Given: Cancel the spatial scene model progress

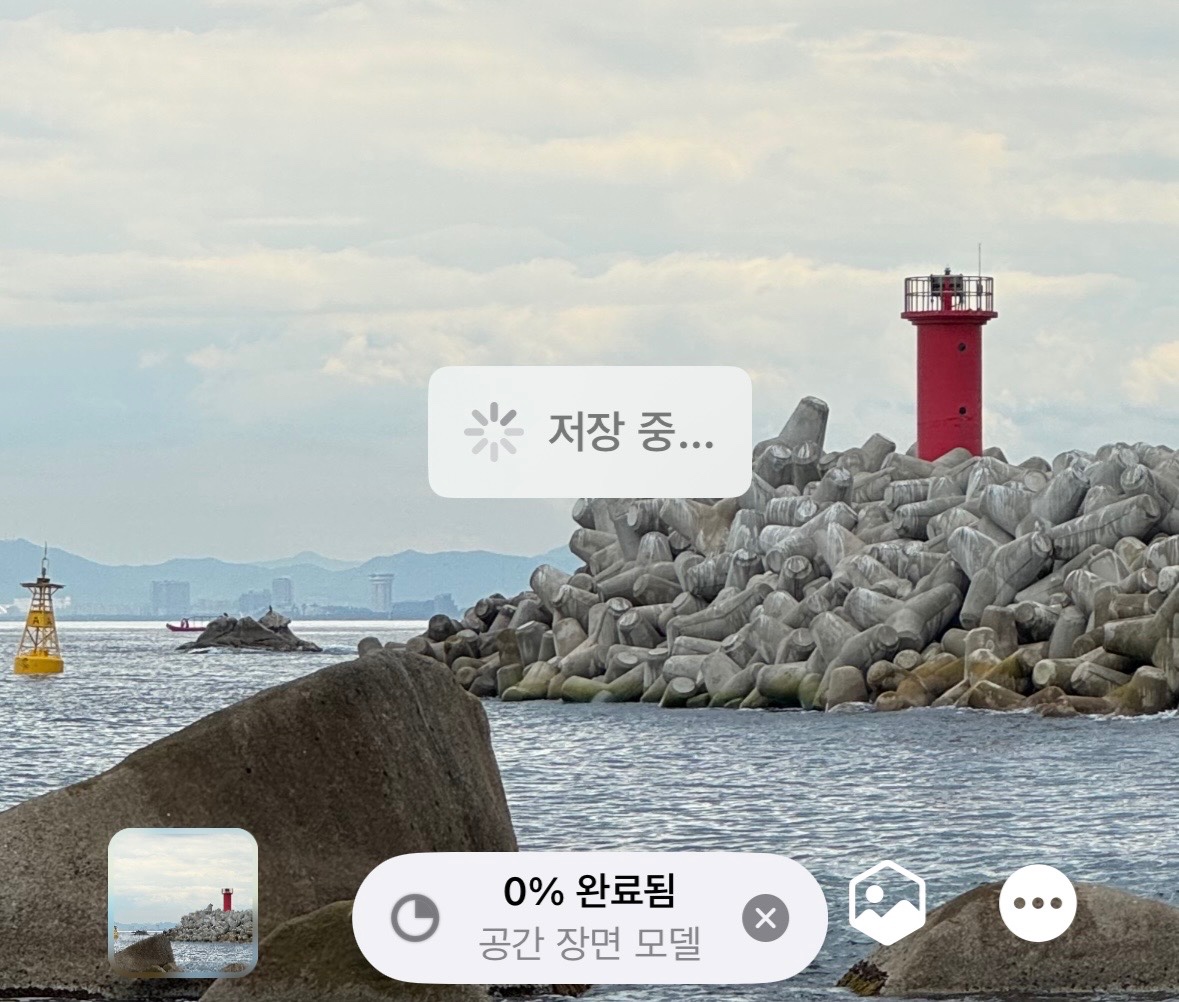Looking at the screenshot, I should [x=765, y=918].
